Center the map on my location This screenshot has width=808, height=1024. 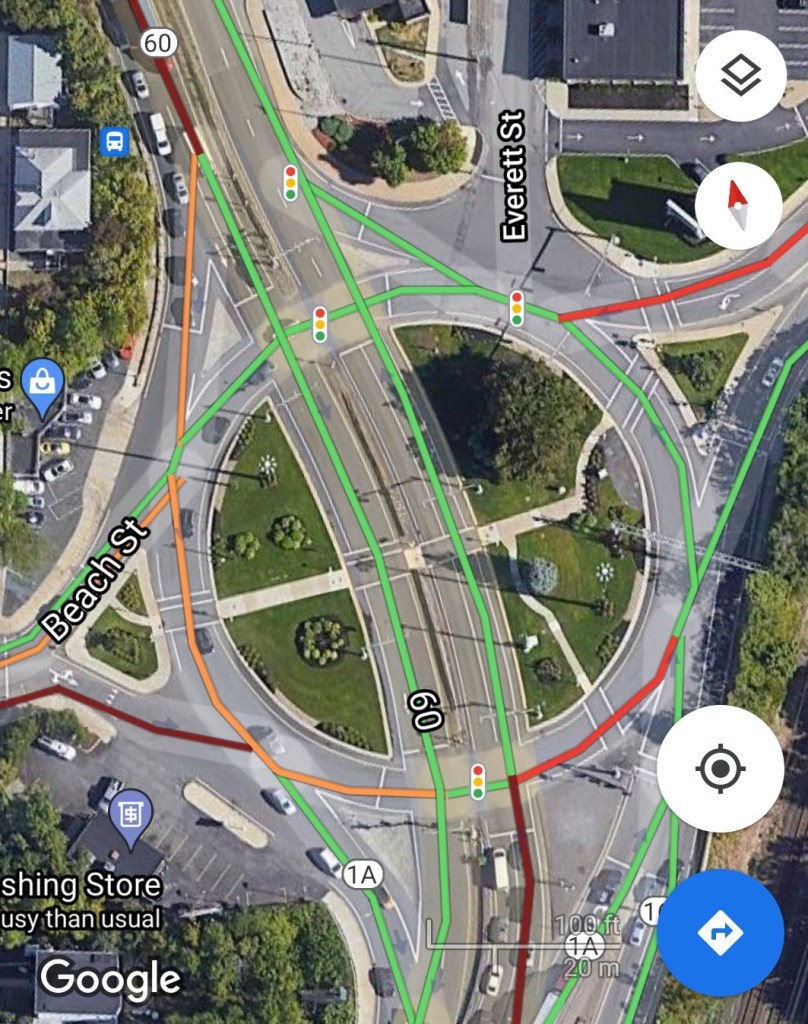[x=720, y=768]
